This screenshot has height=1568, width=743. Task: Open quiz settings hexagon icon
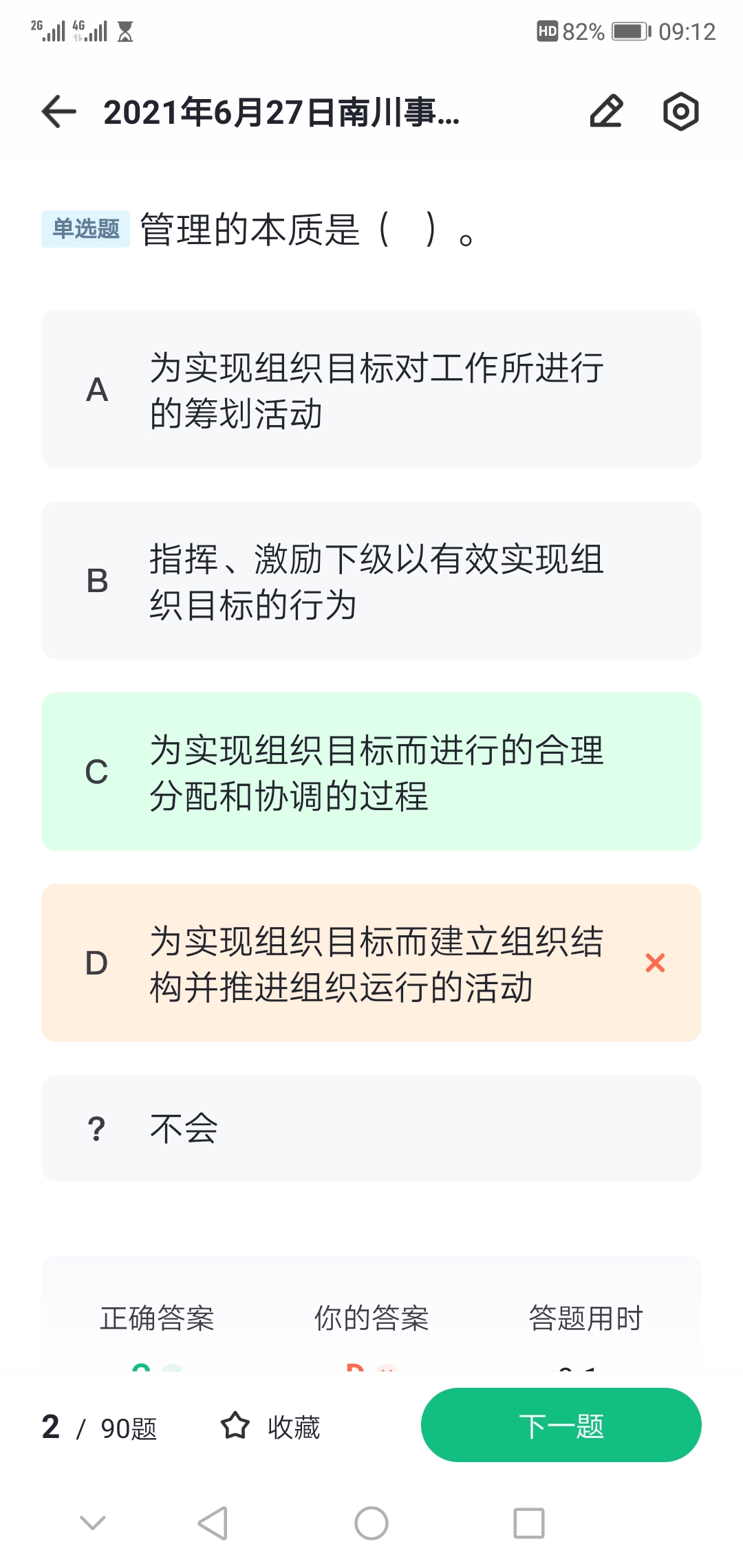click(x=680, y=111)
